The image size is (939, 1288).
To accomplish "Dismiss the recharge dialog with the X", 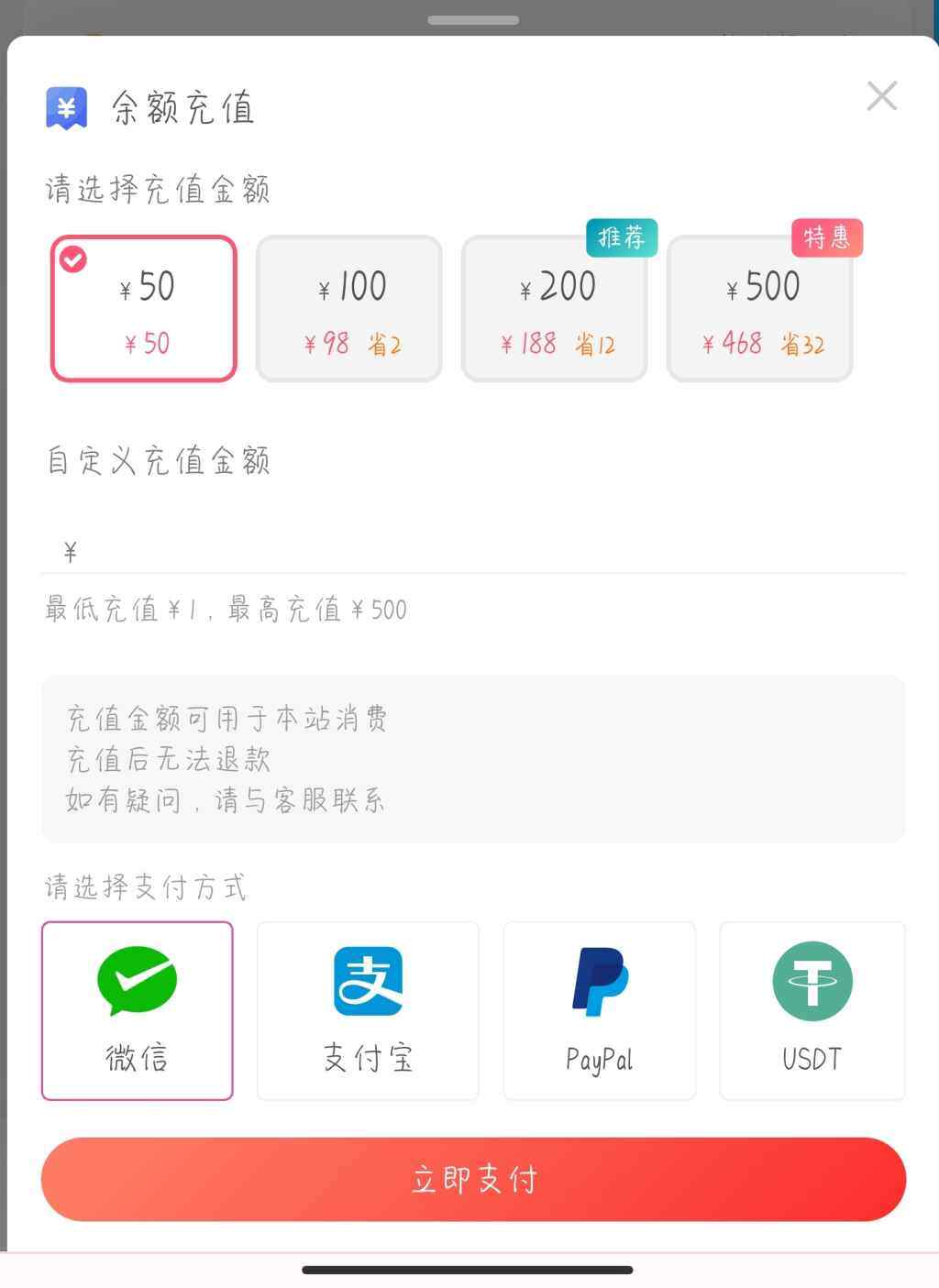I will point(881,96).
